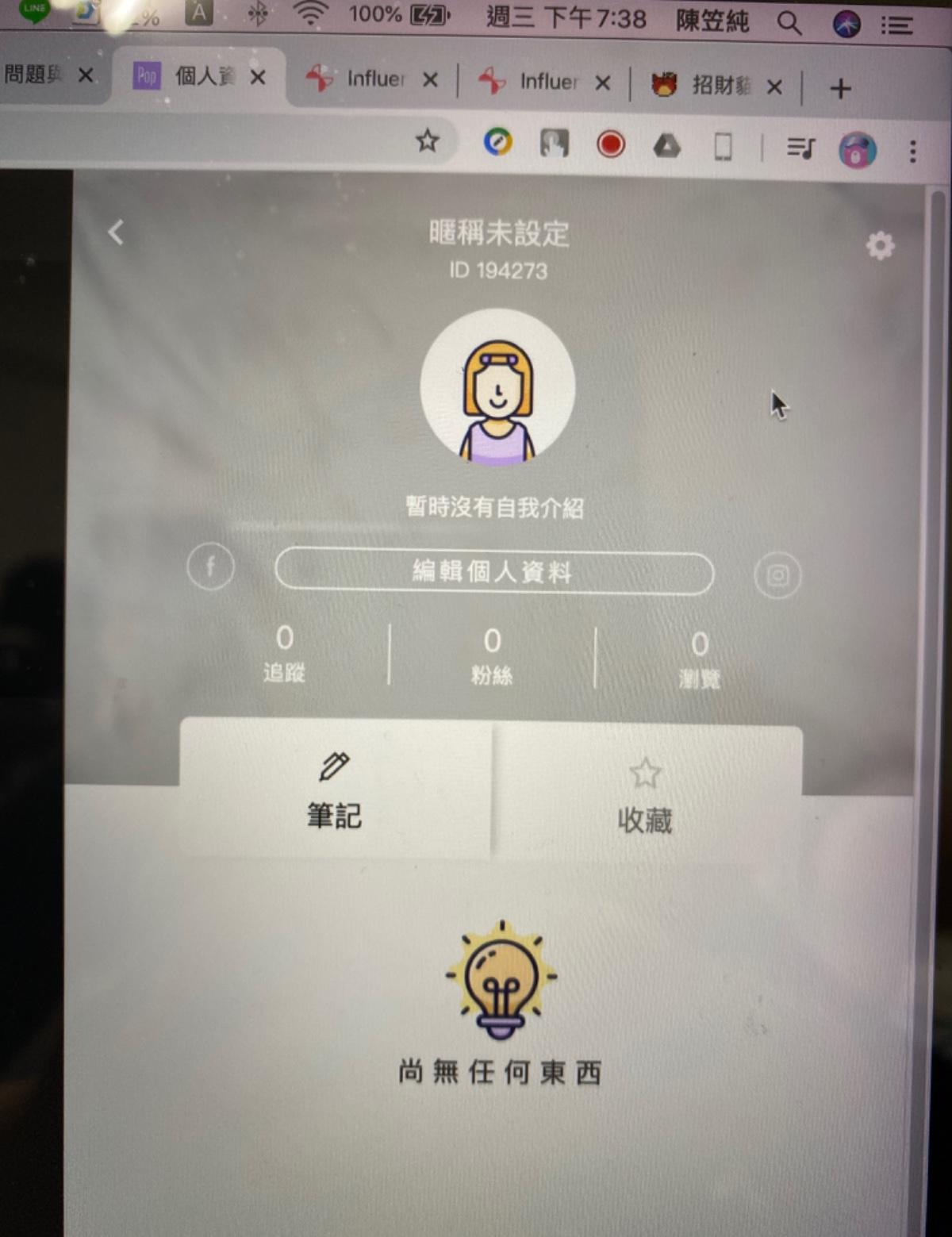The image size is (952, 1237).
Task: Open the settings gear icon
Action: (880, 246)
